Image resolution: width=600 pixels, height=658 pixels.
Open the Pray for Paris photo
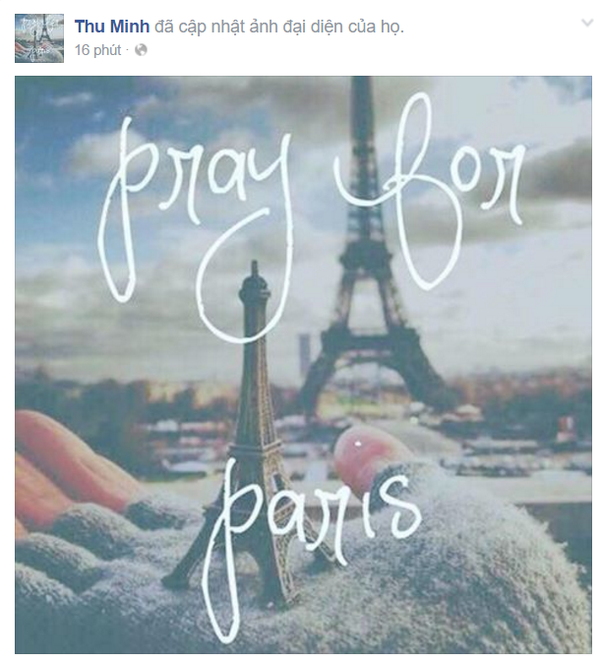(x=303, y=364)
